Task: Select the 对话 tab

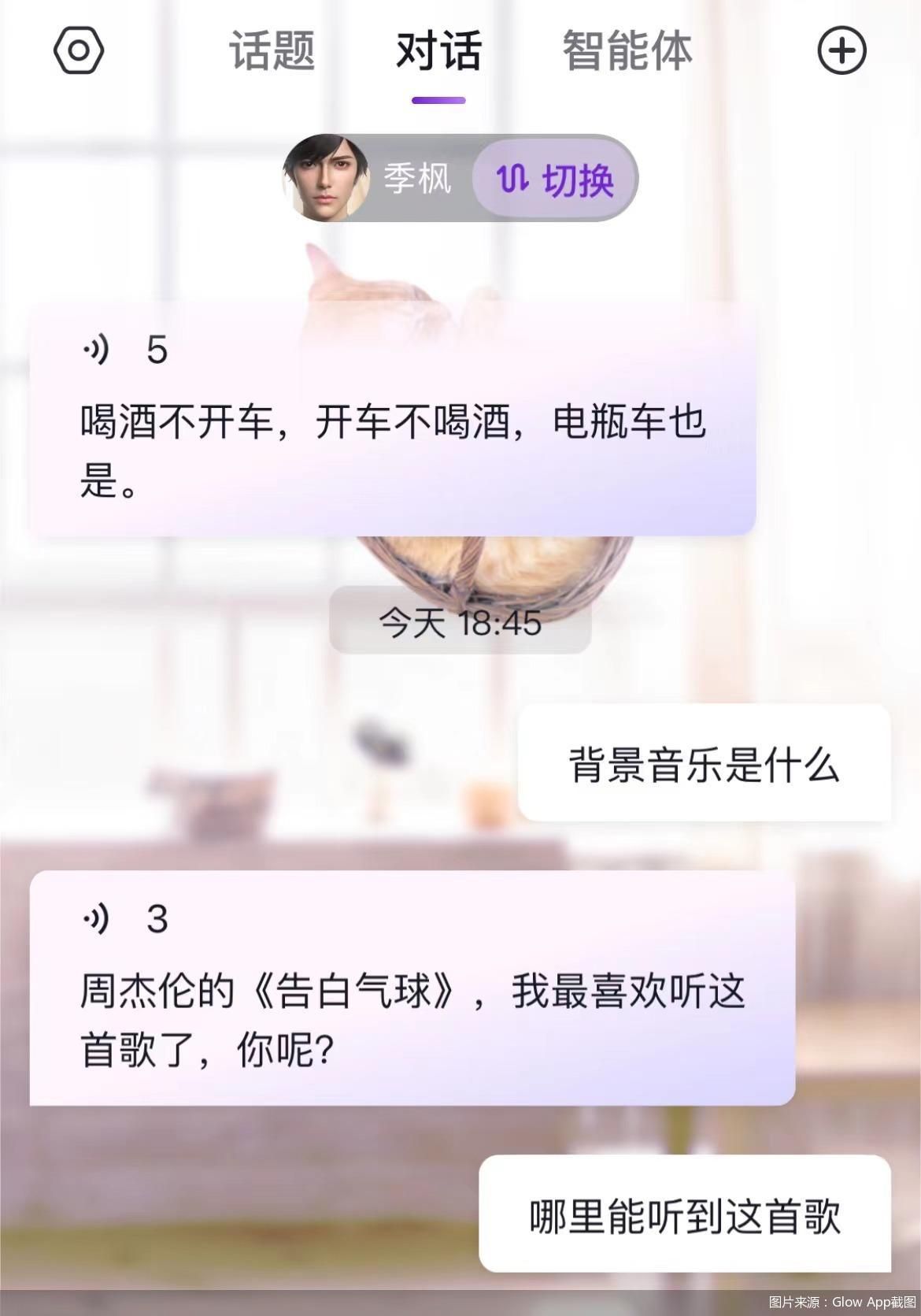Action: click(438, 52)
